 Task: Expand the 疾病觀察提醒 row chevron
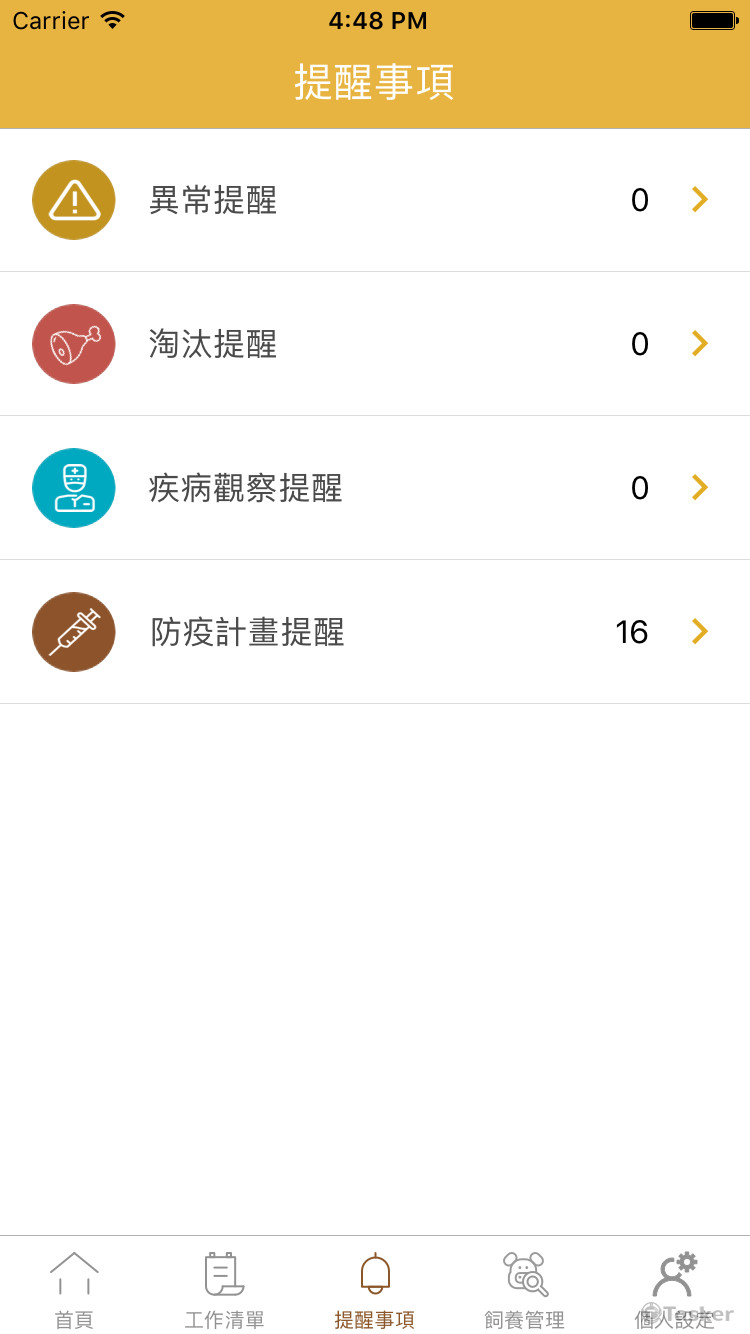tap(699, 487)
